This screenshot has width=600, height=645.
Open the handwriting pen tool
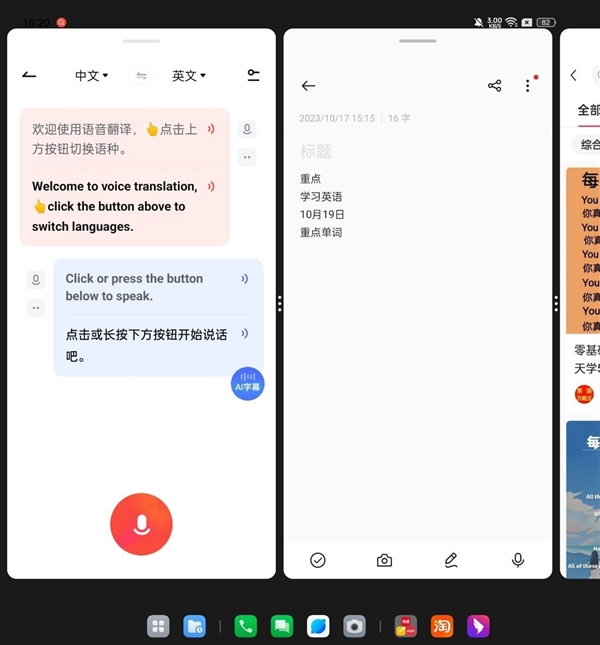(x=451, y=560)
